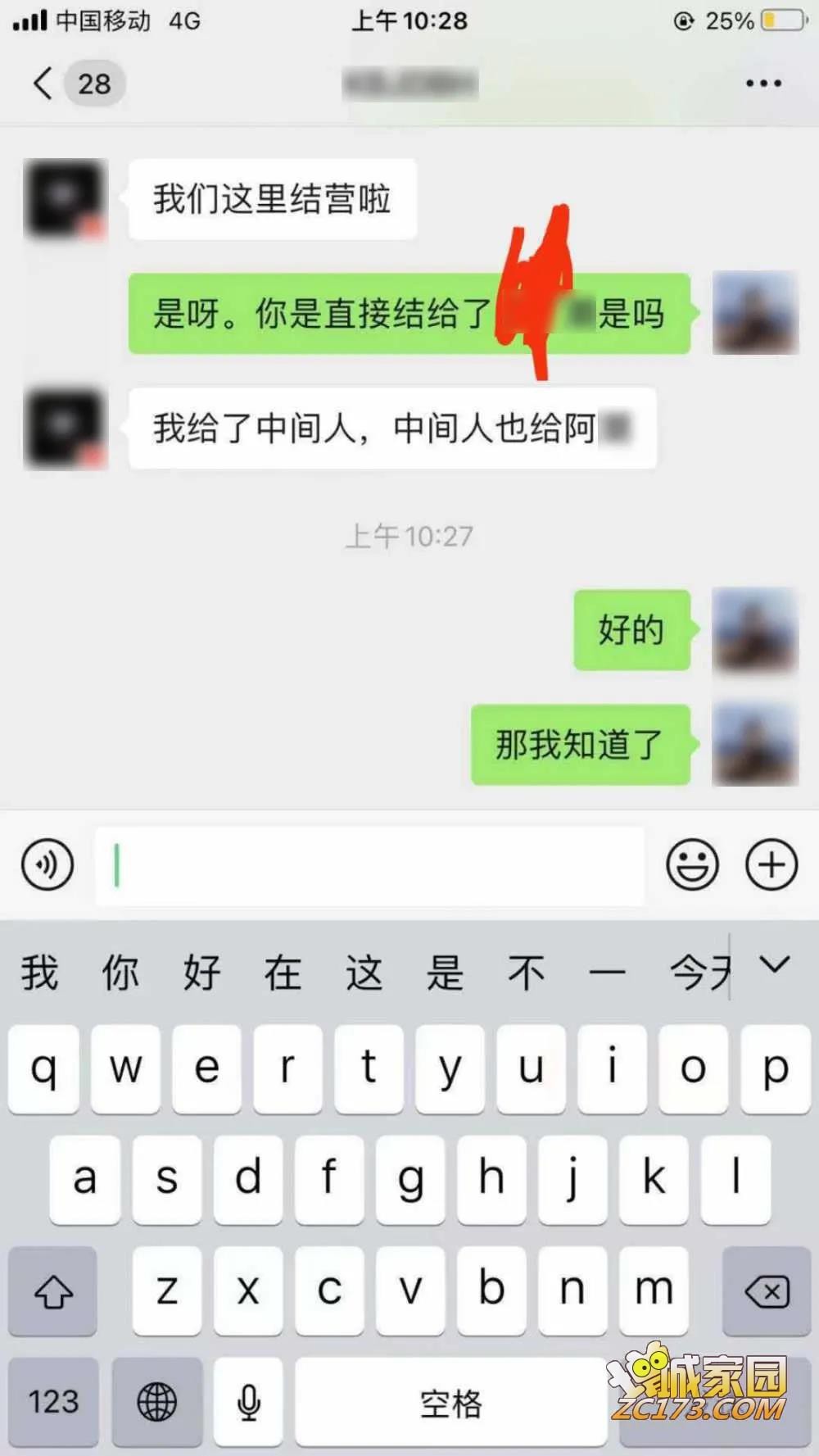Tap the backspace key
Image resolution: width=819 pixels, height=1456 pixels.
coord(767,1292)
